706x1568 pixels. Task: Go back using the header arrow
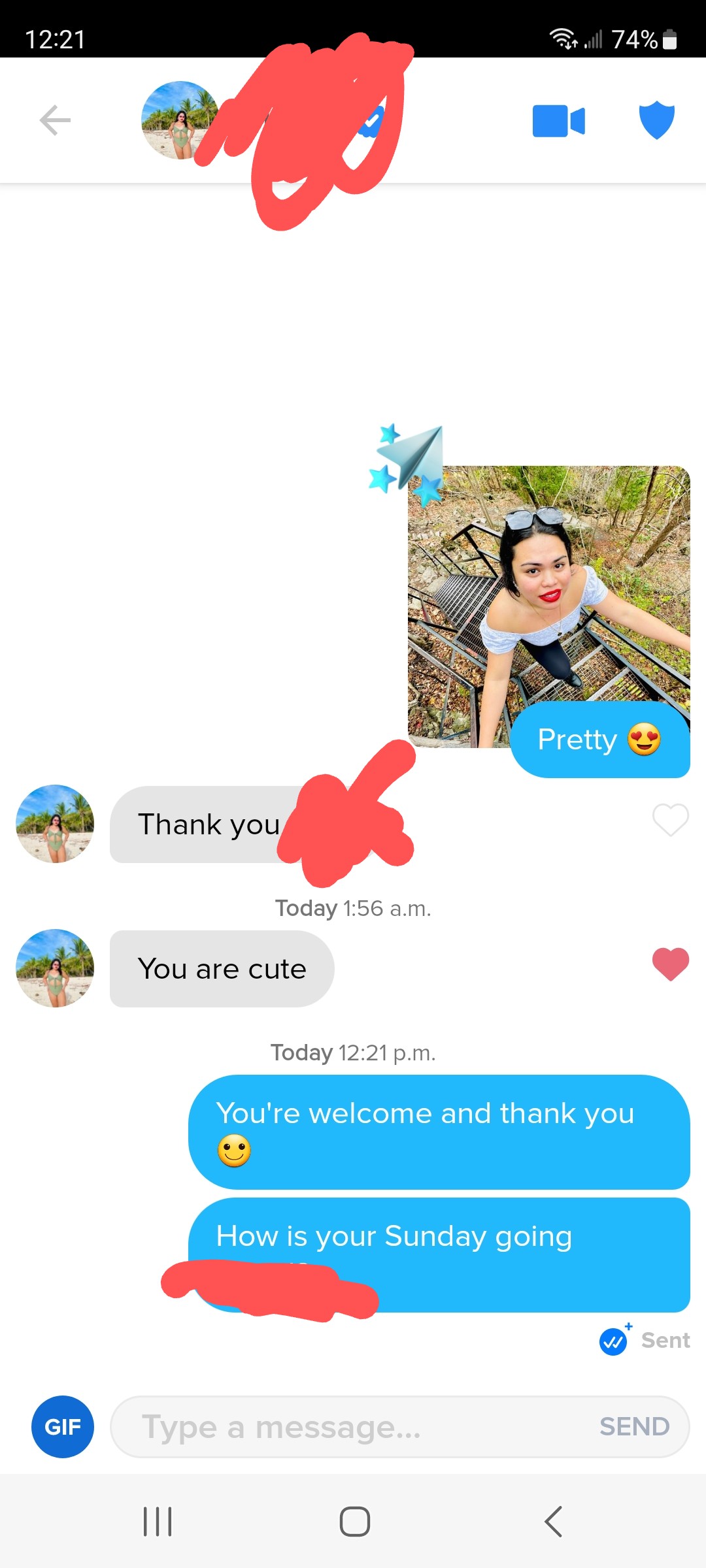(x=55, y=120)
